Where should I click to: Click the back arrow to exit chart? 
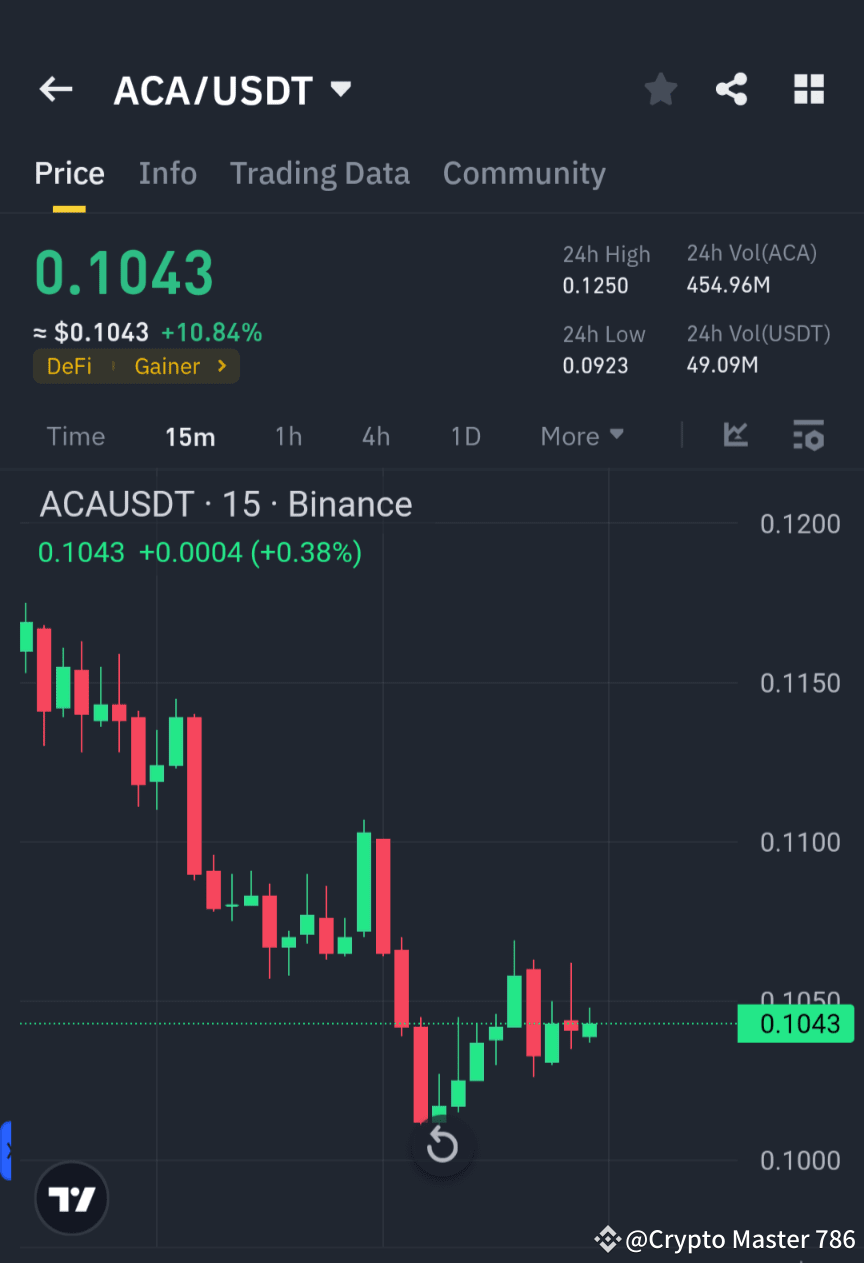pos(55,89)
